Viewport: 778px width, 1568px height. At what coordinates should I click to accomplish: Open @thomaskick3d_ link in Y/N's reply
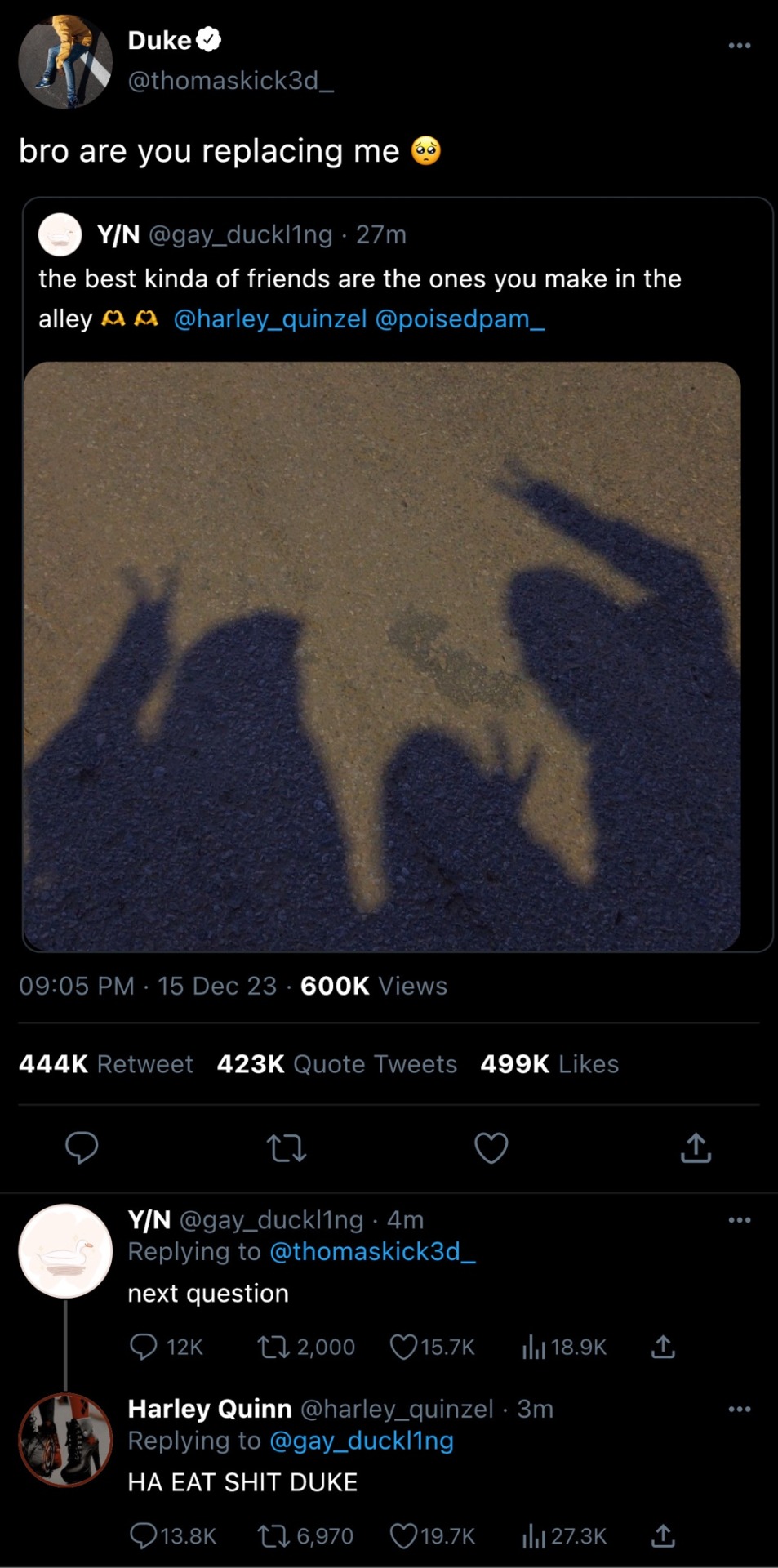[372, 1251]
